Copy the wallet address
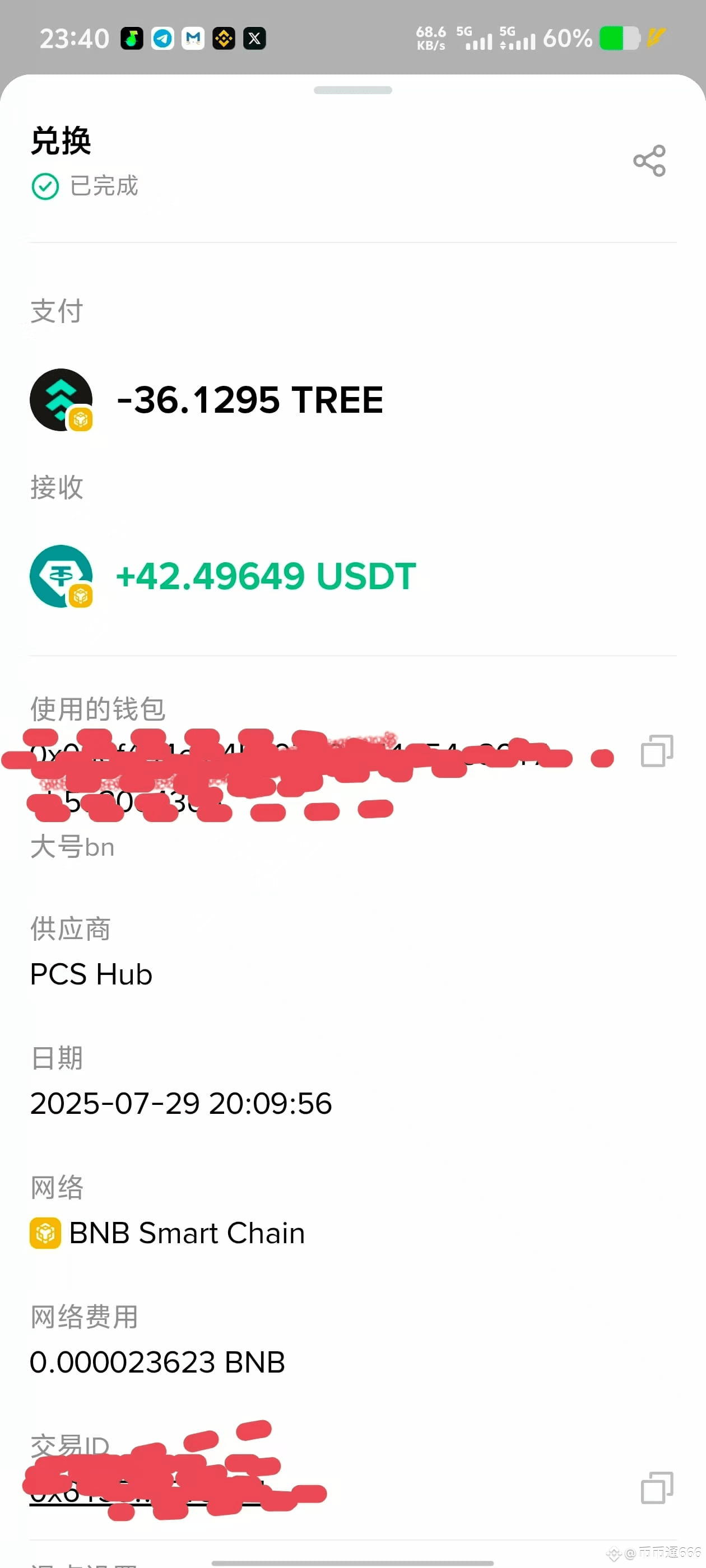706x1568 pixels. 657,750
